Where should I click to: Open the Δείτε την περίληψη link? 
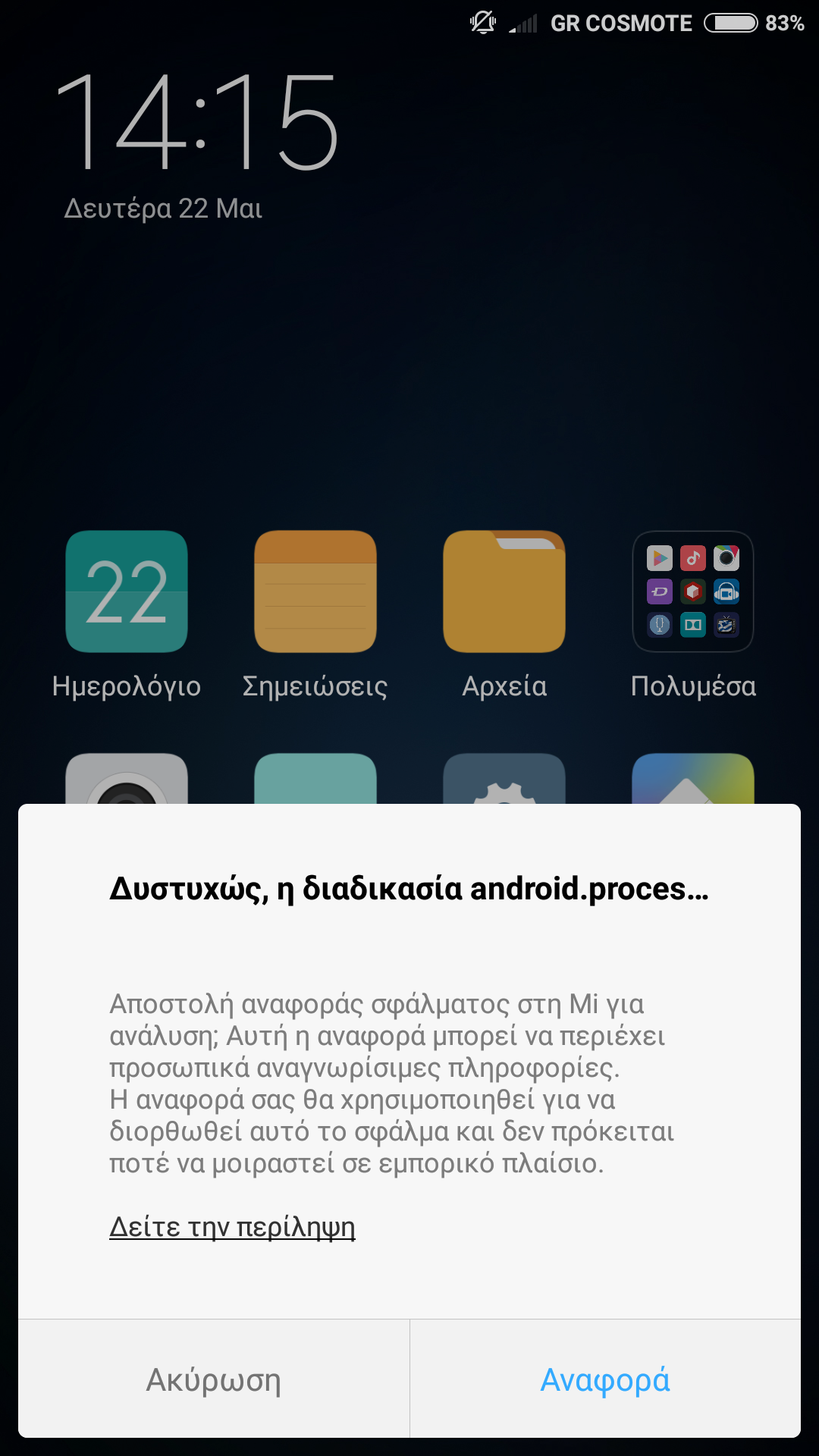[232, 1226]
